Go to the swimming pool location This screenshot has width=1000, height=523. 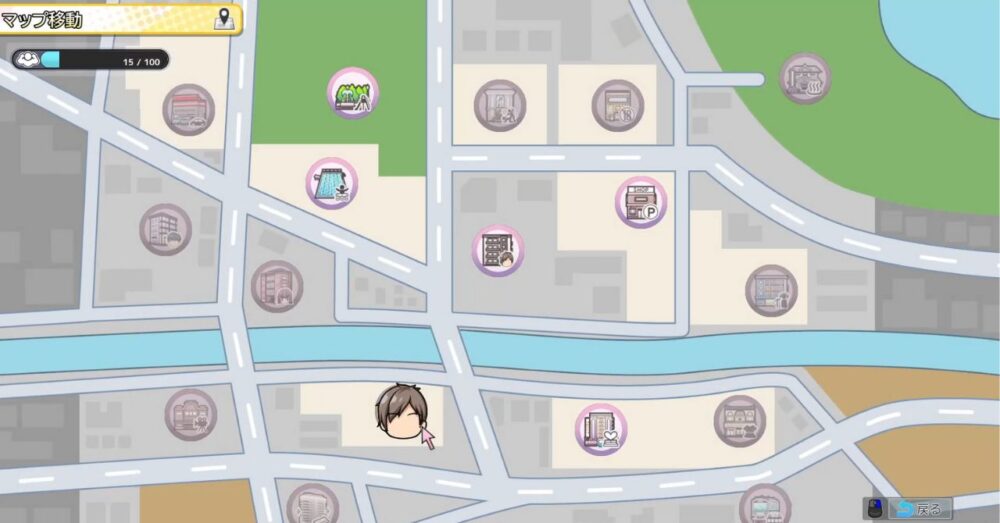pyautogui.click(x=332, y=183)
